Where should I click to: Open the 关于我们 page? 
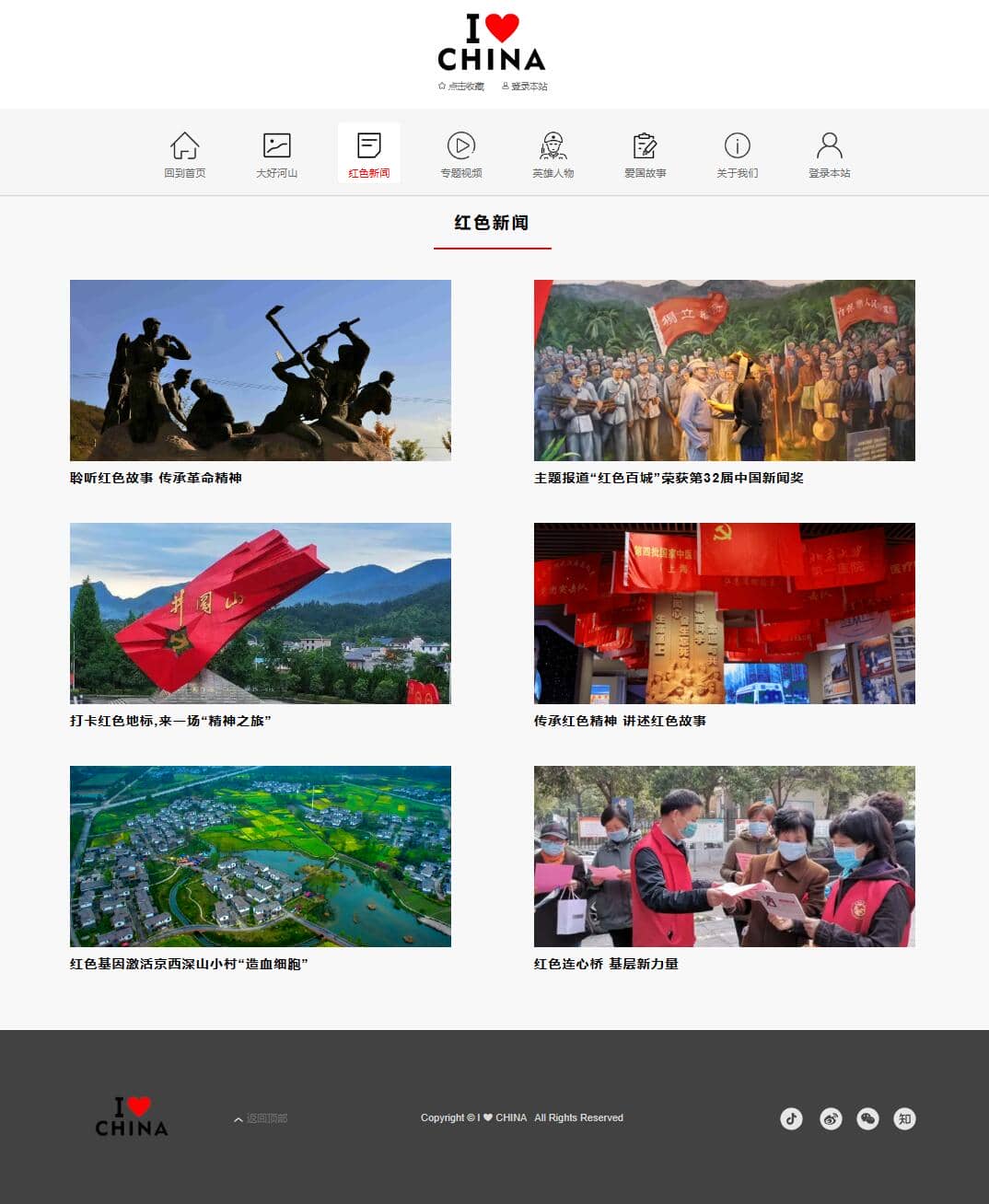[738, 154]
